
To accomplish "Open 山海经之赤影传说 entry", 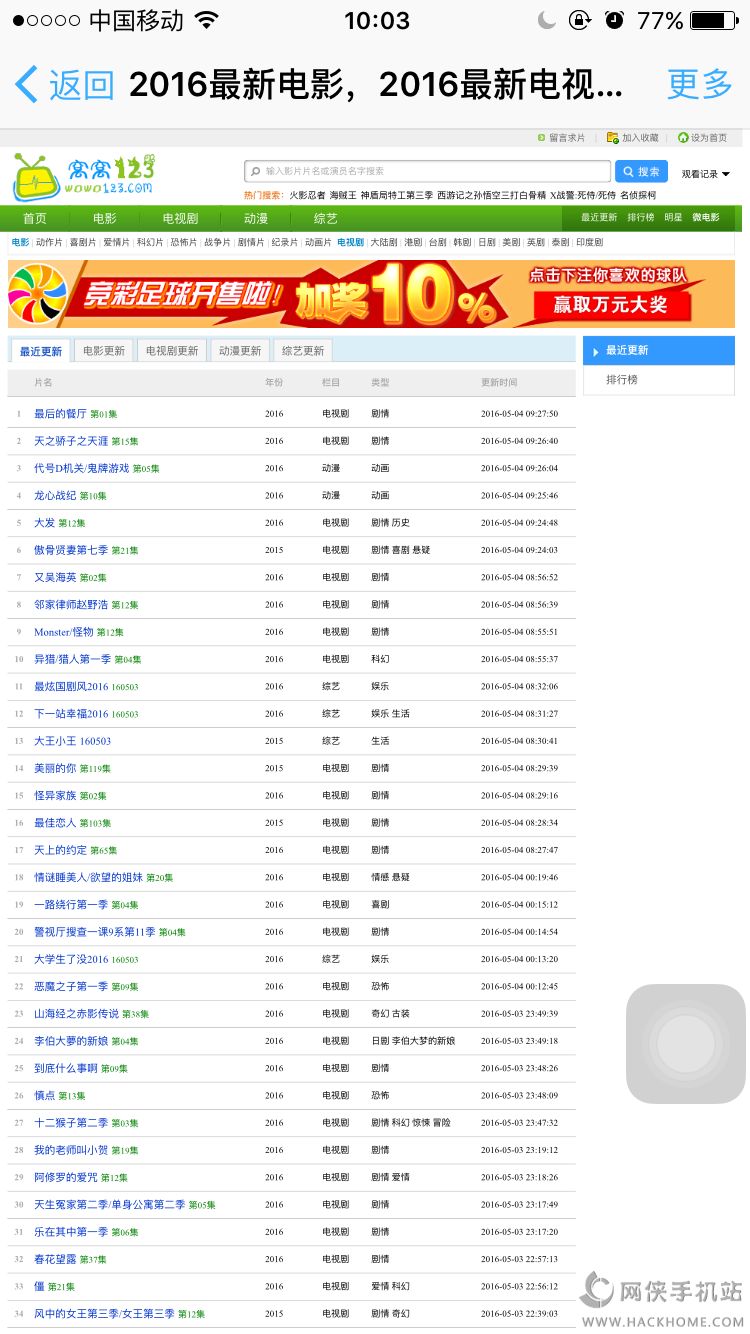I will click(x=76, y=1014).
